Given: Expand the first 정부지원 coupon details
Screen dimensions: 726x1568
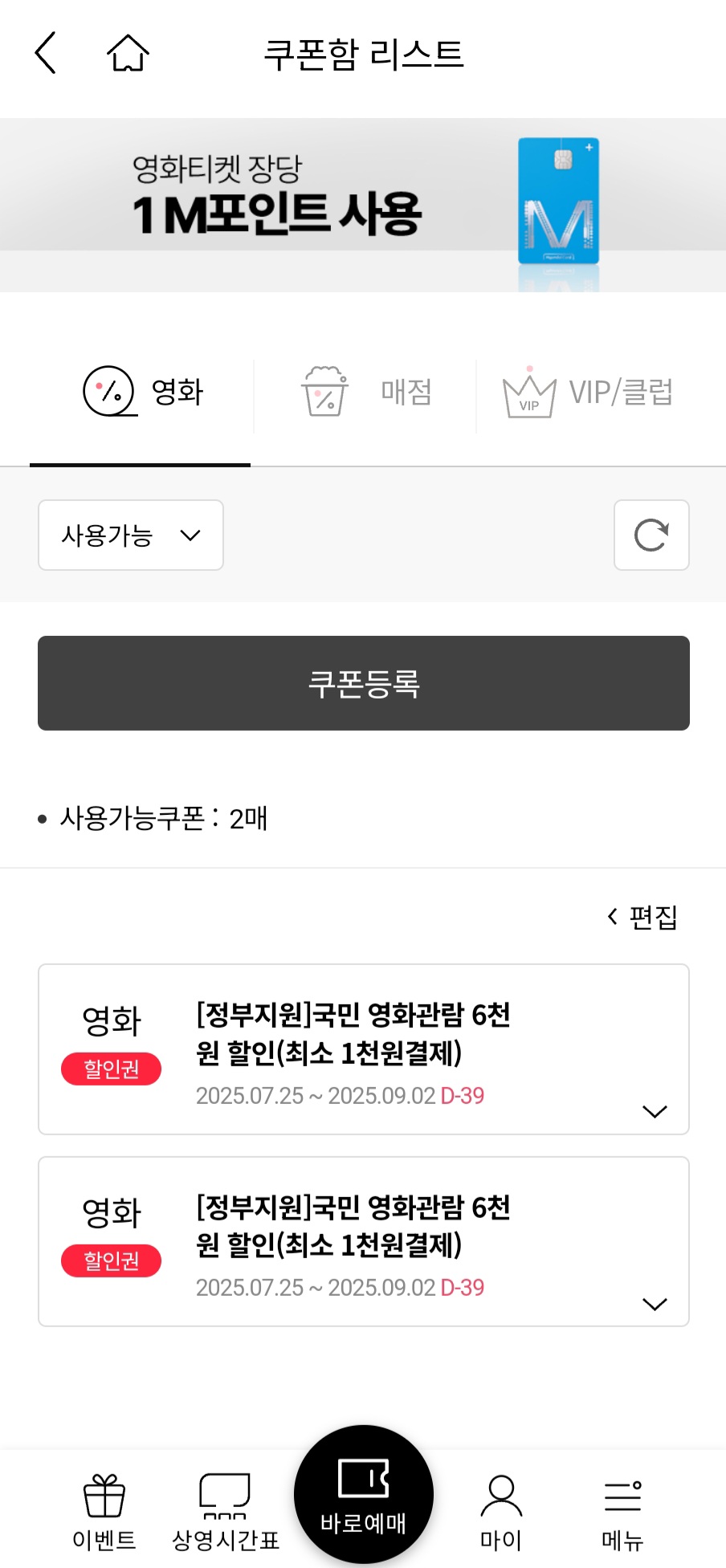Looking at the screenshot, I should [x=655, y=1111].
